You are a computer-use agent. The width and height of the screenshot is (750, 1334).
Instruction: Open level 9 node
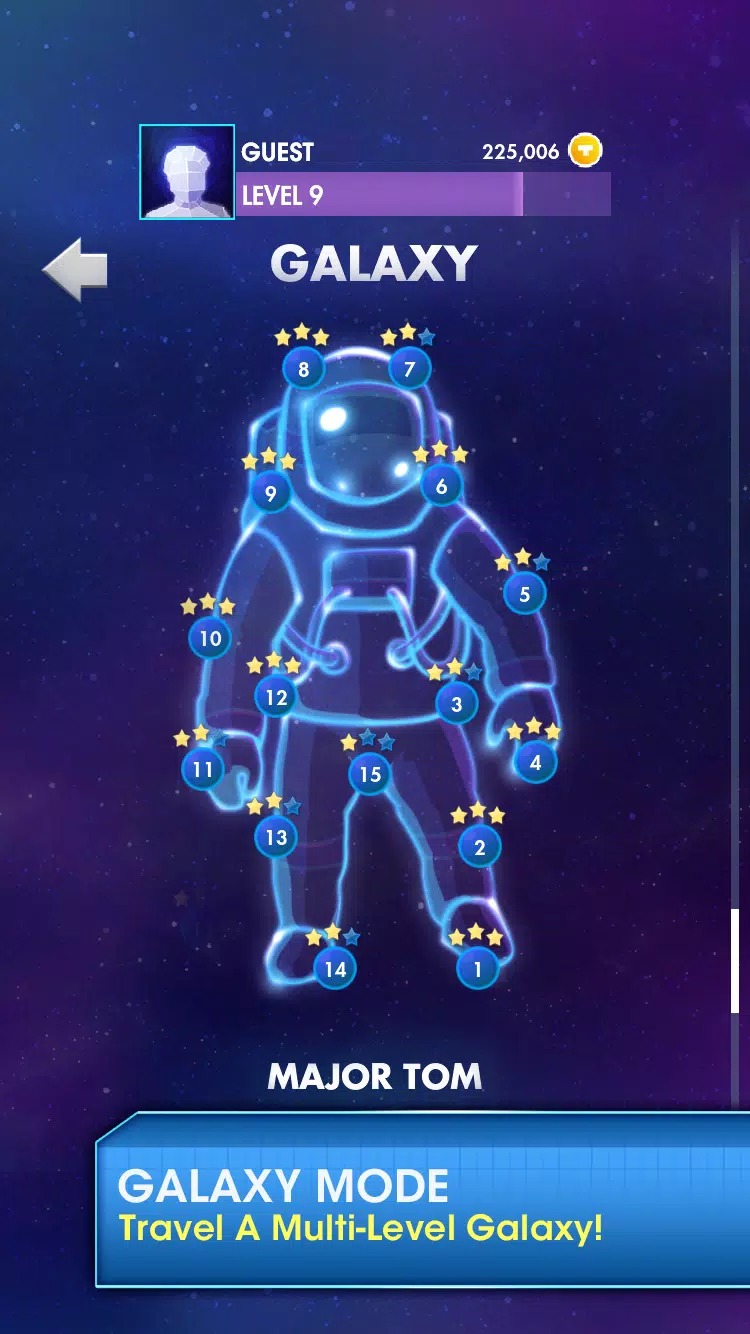tap(270, 492)
